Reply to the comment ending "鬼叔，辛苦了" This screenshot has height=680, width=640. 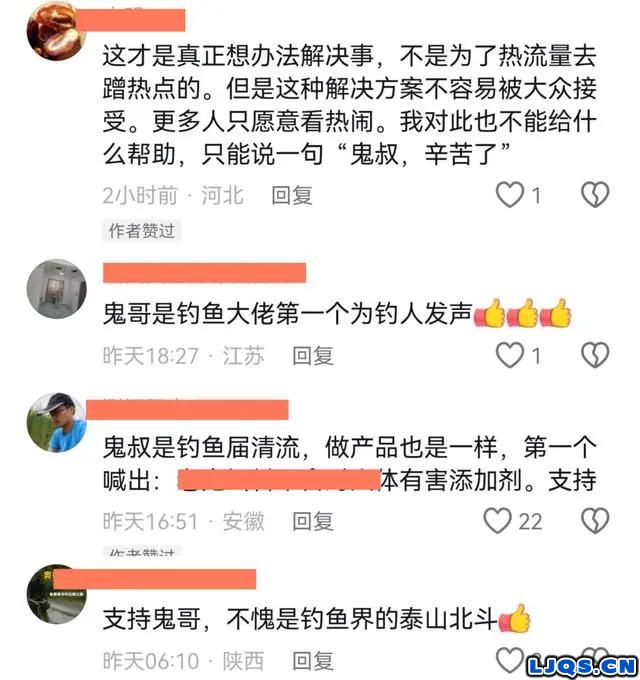pyautogui.click(x=292, y=195)
